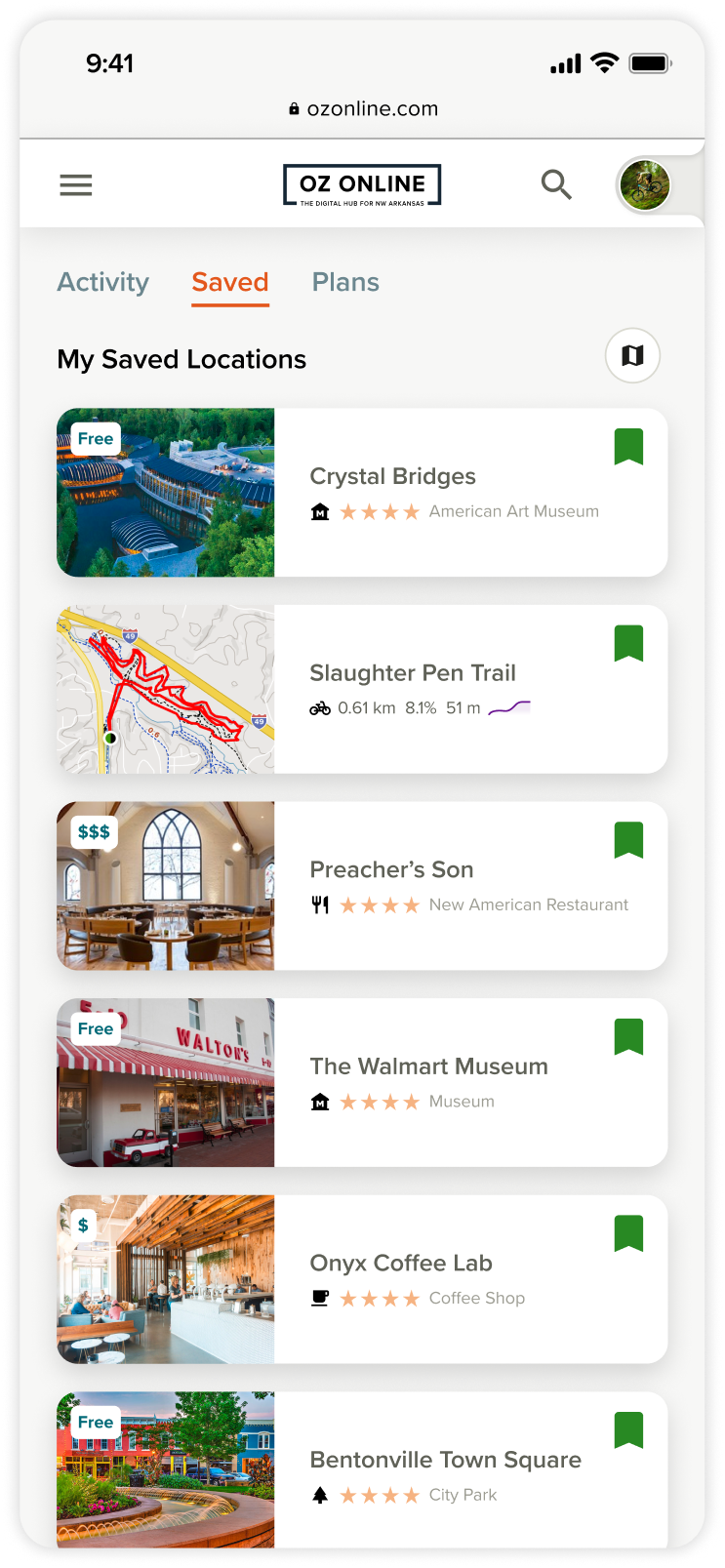The width and height of the screenshot is (725, 1568).
Task: Remove the Onyx Coffee Lab bookmark
Action: 628,1233
